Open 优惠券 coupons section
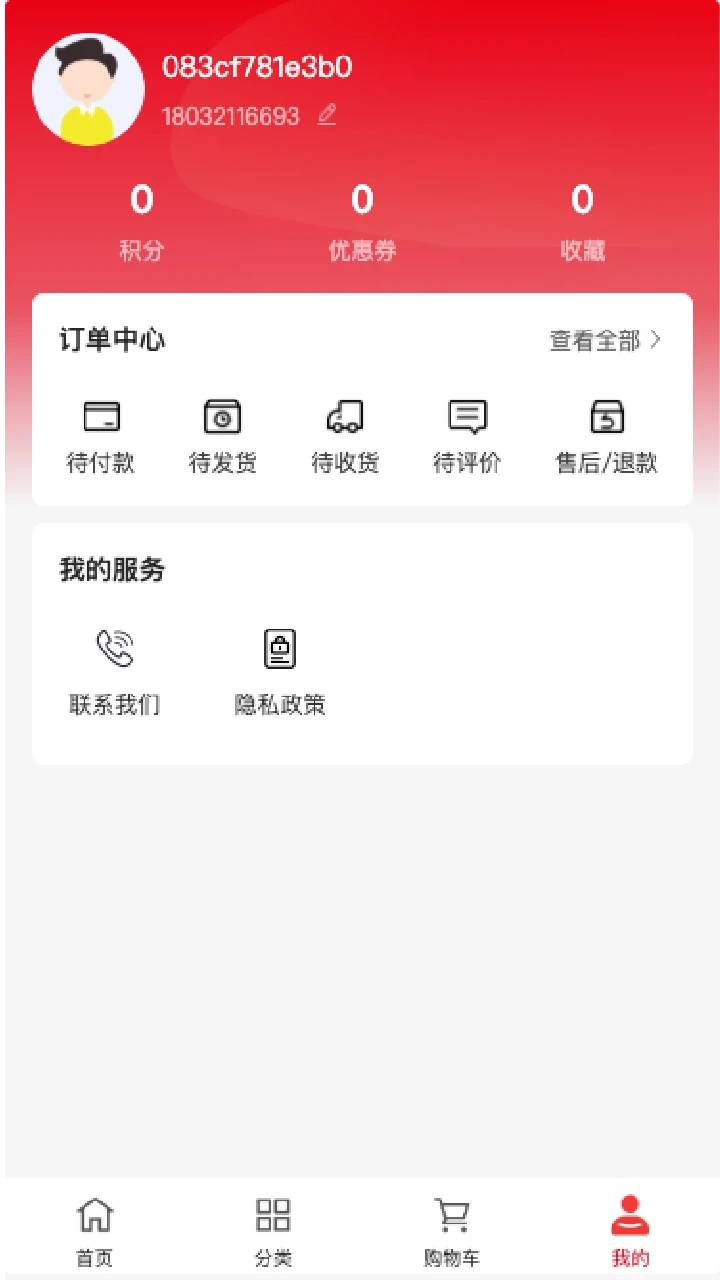 pos(362,220)
